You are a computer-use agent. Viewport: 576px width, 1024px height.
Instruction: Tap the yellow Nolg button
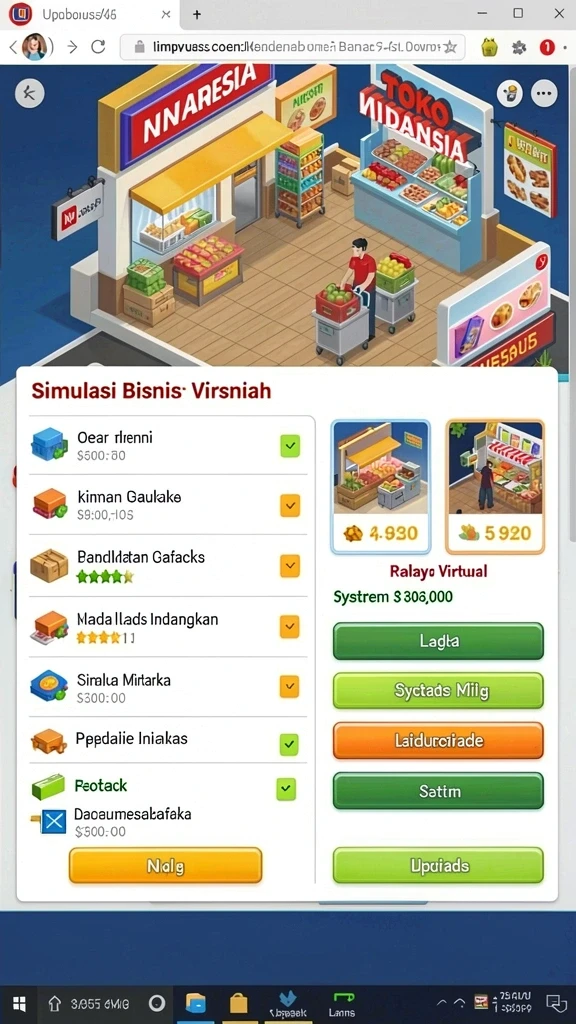[x=165, y=866]
